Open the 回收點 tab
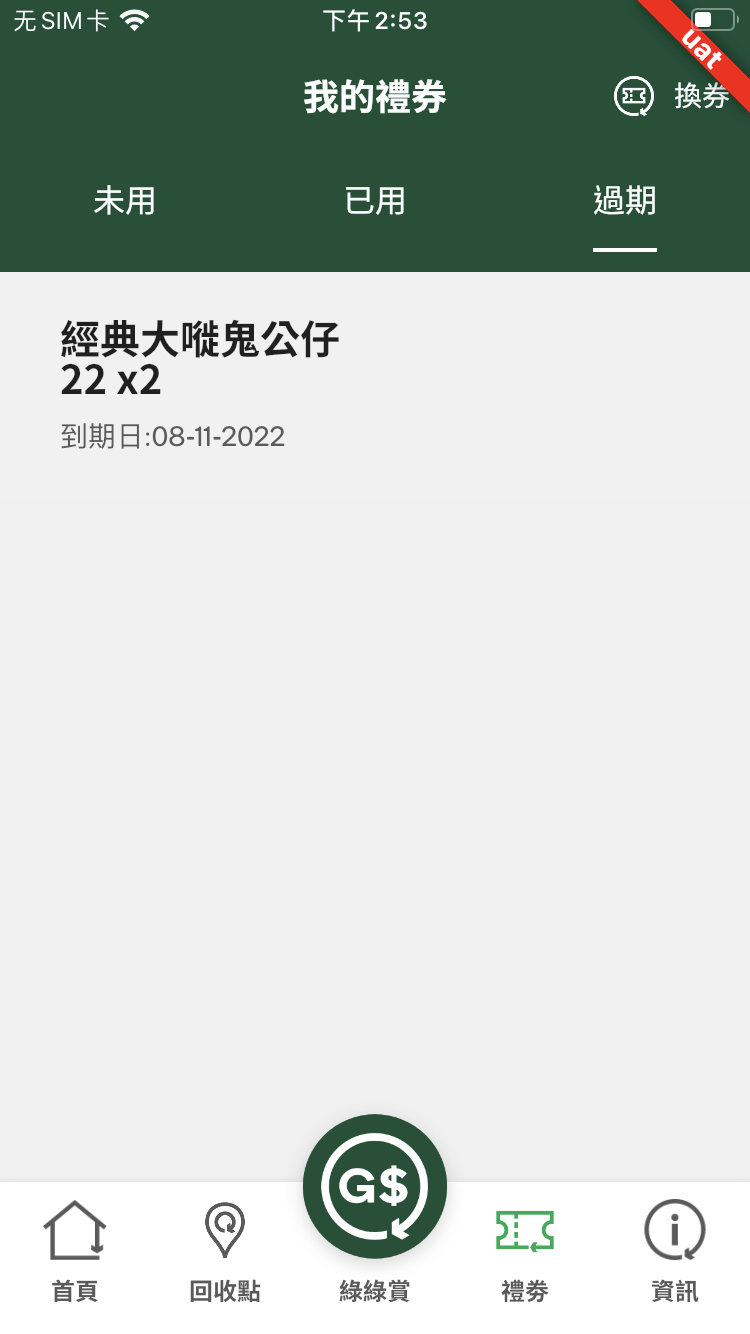The width and height of the screenshot is (750, 1334). point(225,1252)
